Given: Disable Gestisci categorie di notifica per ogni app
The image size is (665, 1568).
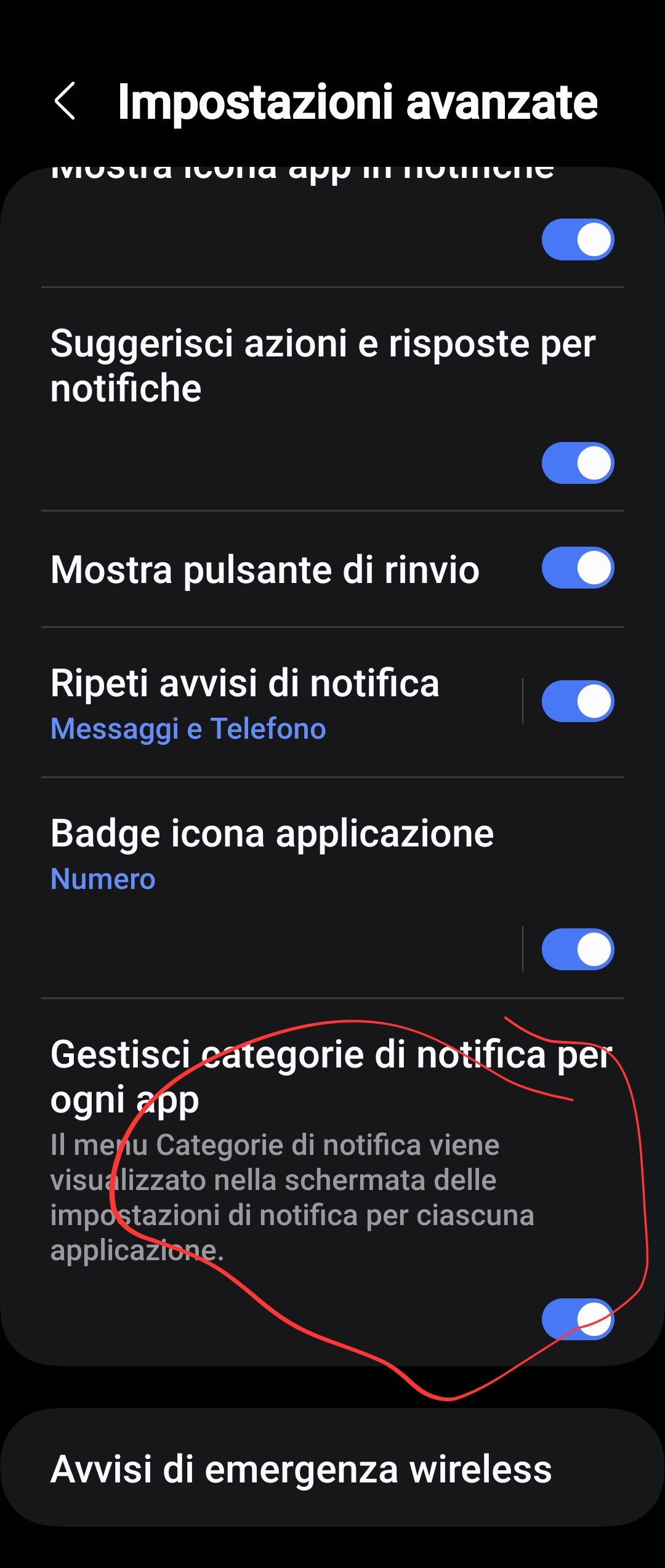Looking at the screenshot, I should click(x=578, y=1319).
